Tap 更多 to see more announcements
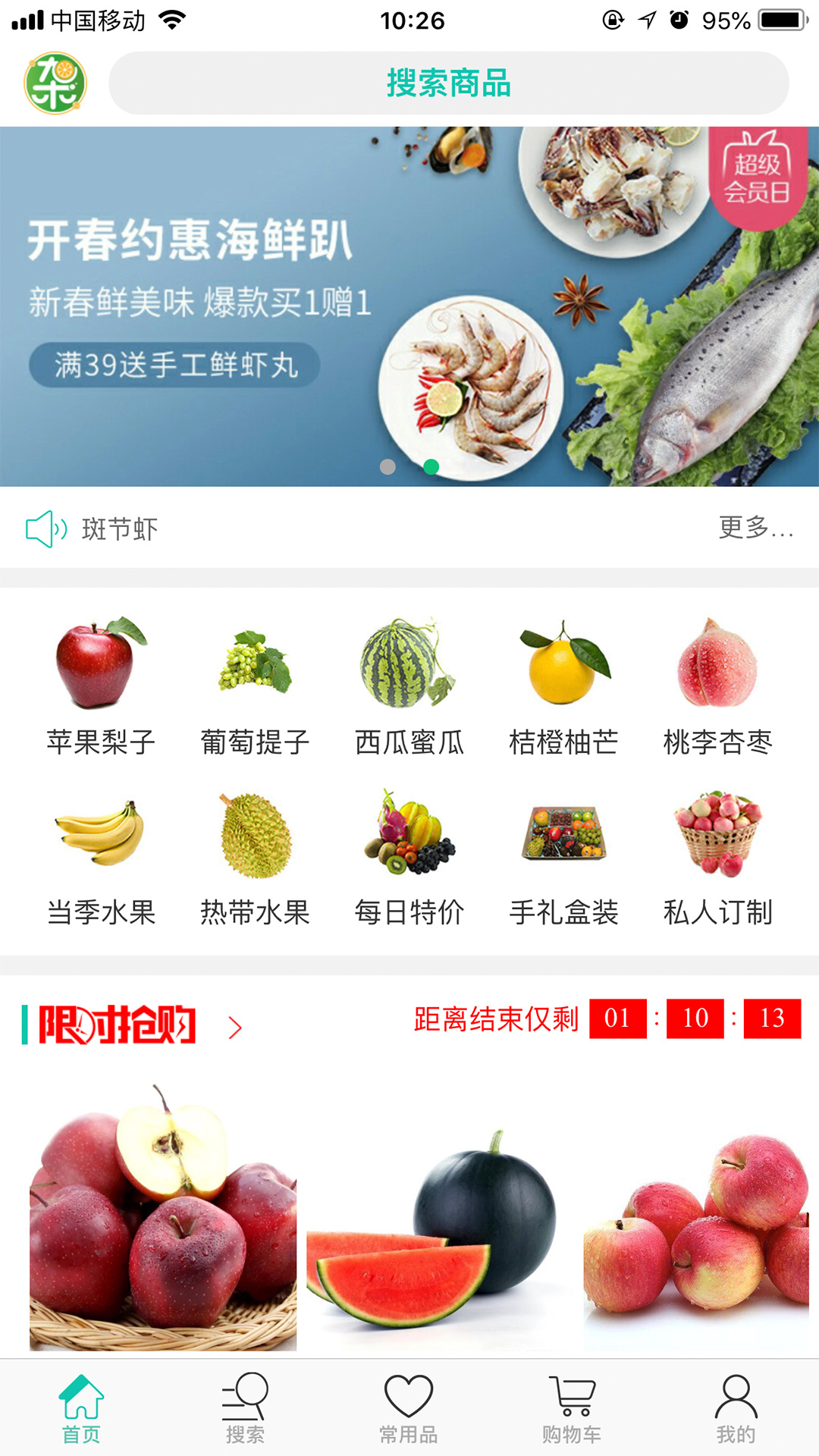The width and height of the screenshot is (819, 1456). pos(756,527)
